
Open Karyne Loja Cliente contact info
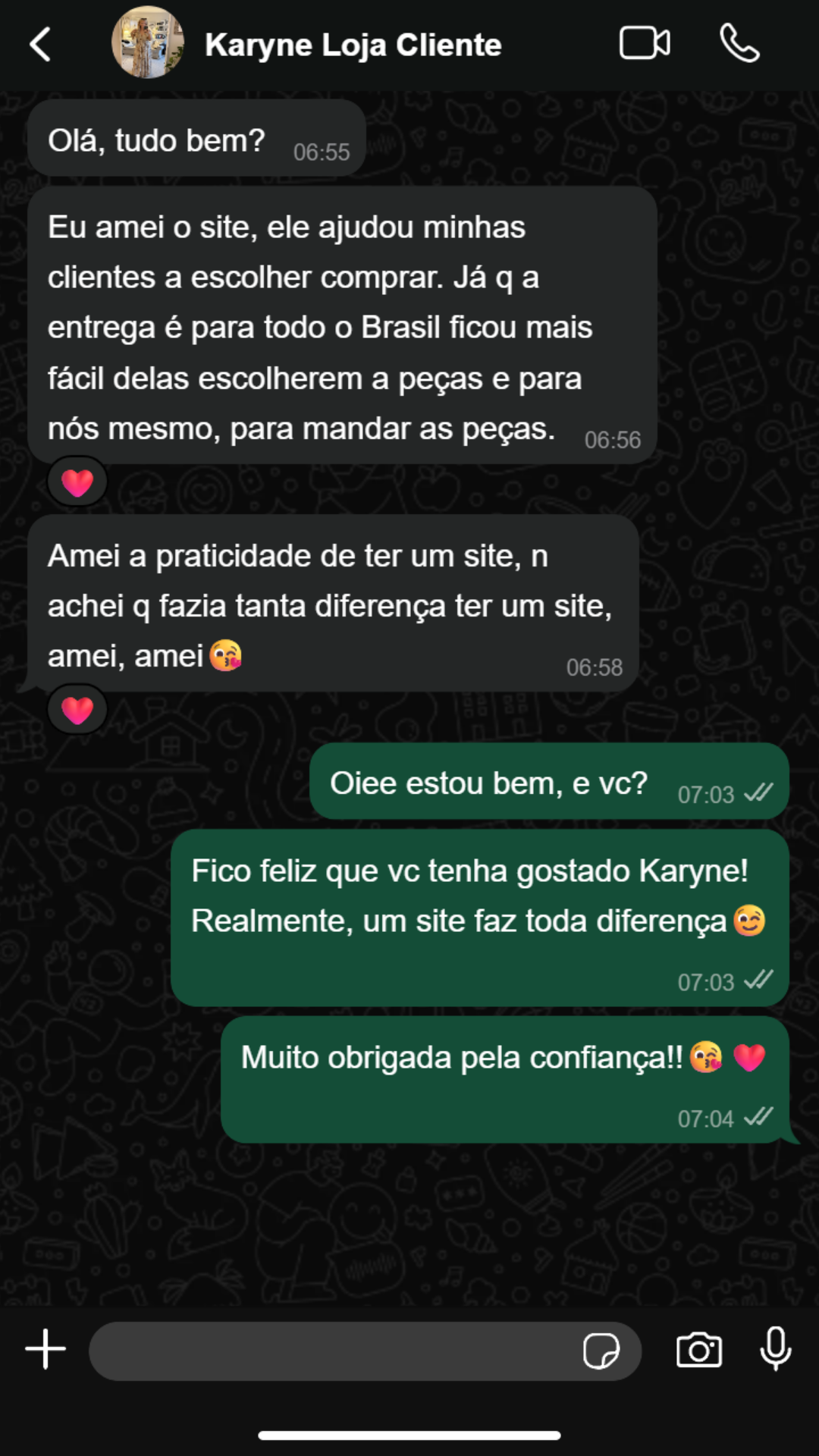353,45
